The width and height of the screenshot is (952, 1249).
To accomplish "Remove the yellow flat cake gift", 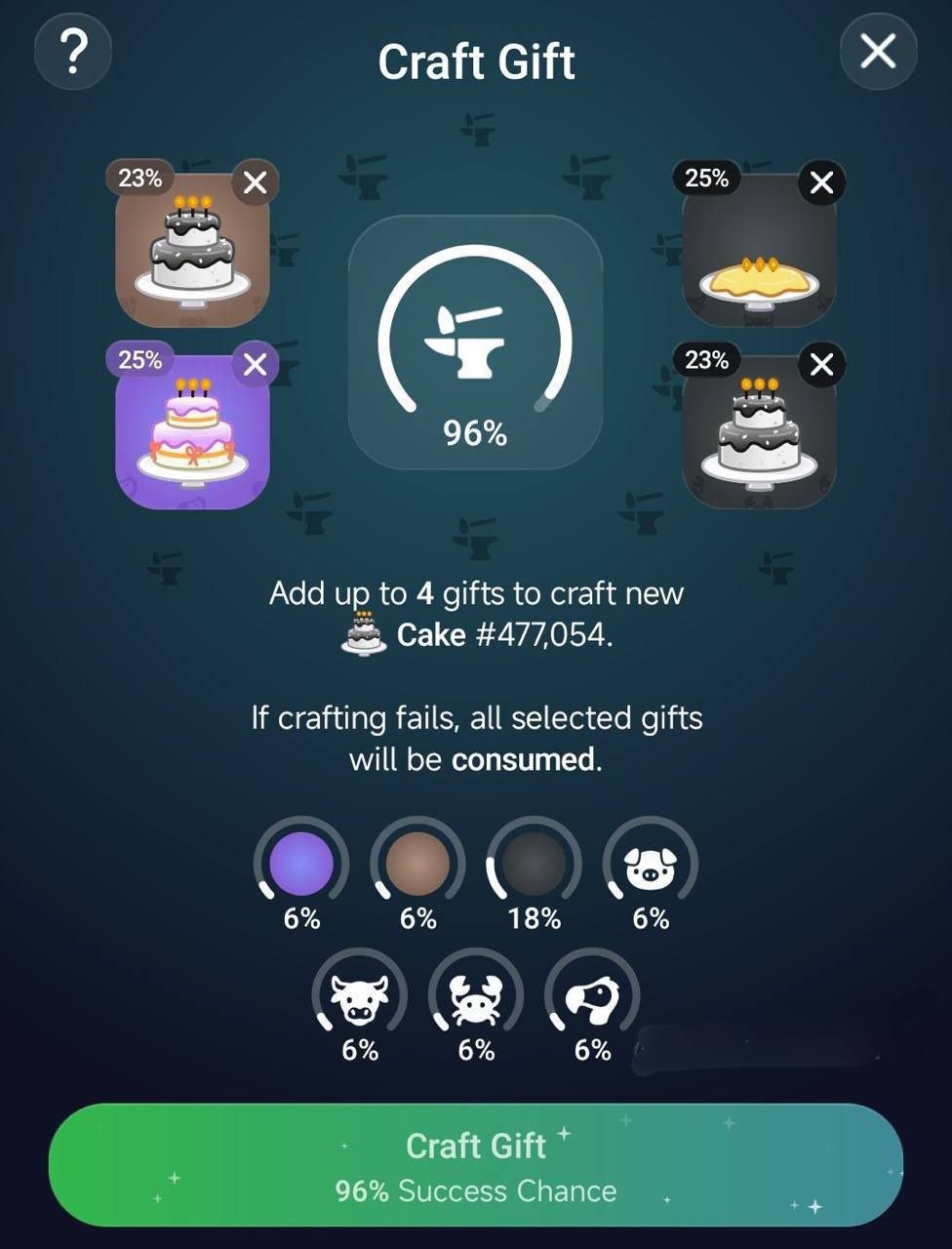I will click(x=821, y=182).
